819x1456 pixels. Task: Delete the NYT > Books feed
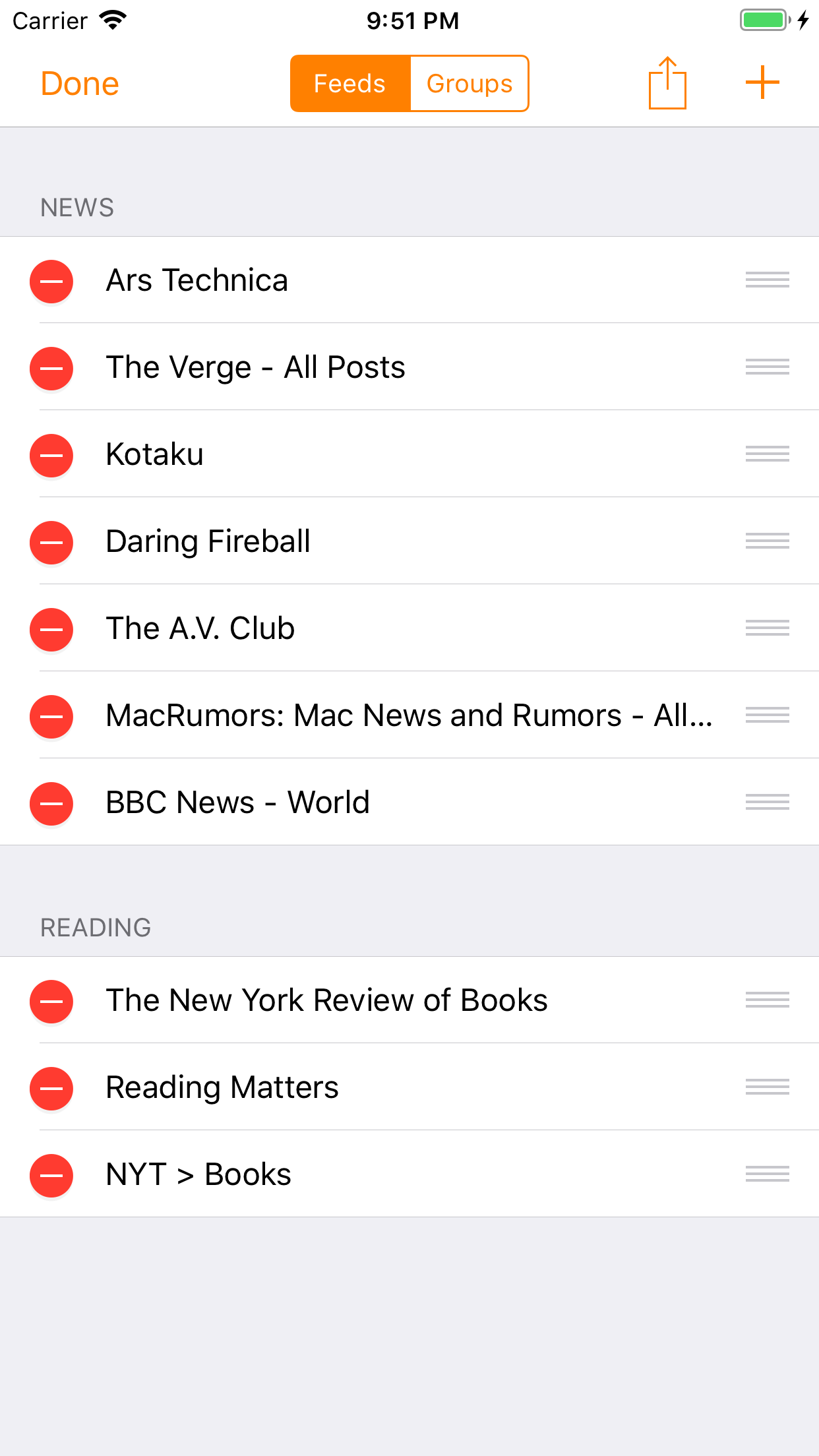click(x=51, y=1176)
